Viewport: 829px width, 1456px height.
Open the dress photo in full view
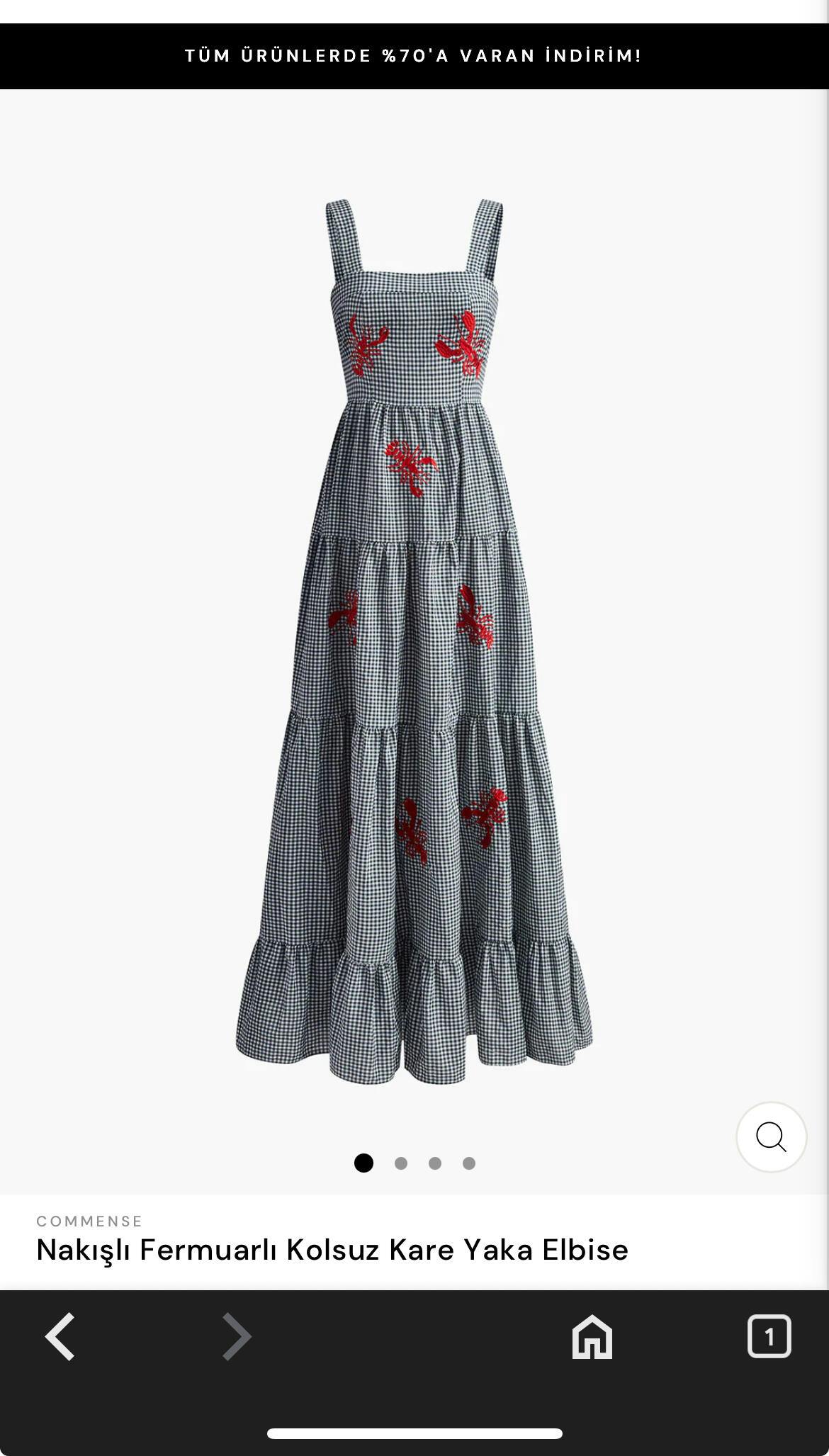tap(414, 641)
